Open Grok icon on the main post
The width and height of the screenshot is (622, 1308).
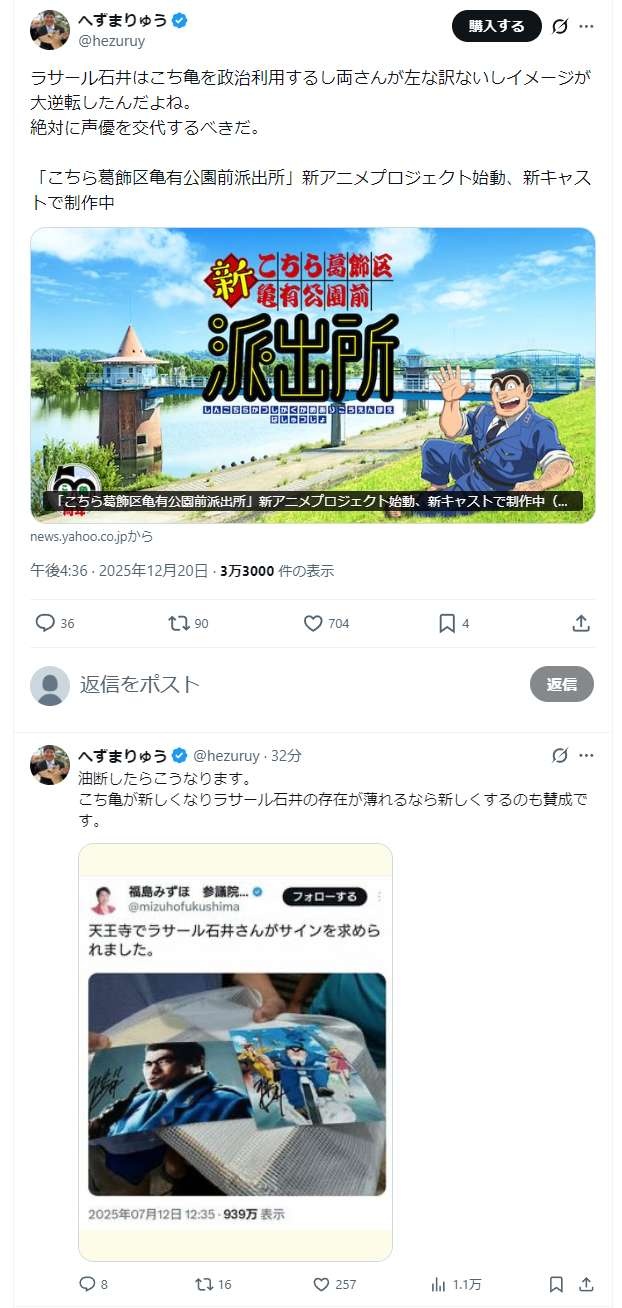click(x=560, y=26)
